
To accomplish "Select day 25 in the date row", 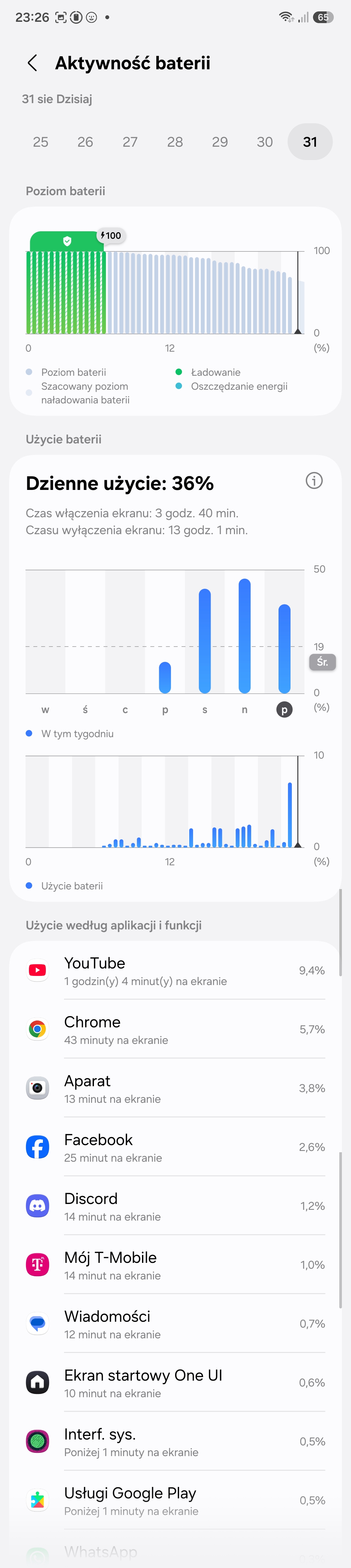I will (x=41, y=142).
